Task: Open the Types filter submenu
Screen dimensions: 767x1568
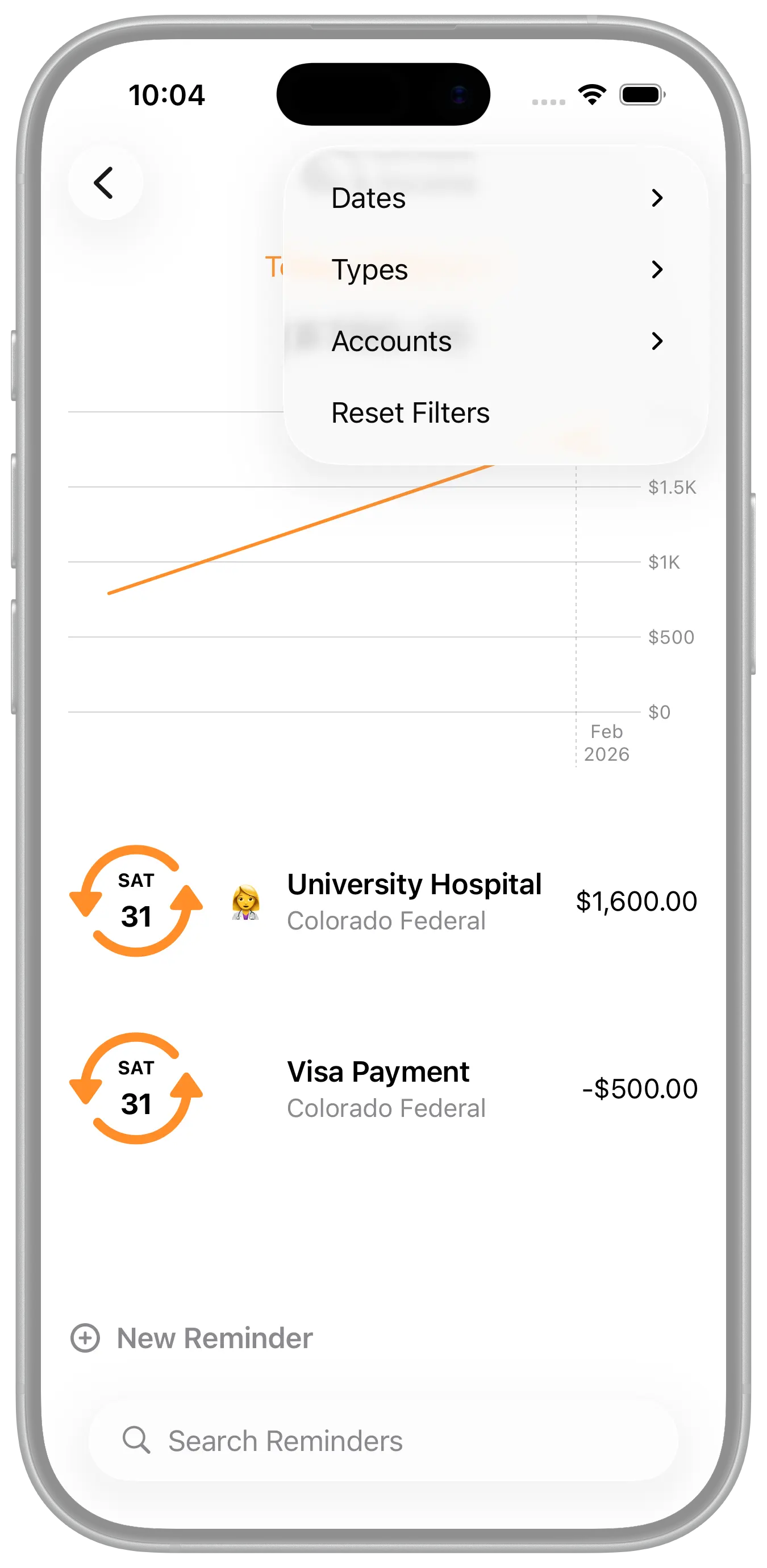Action: pyautogui.click(x=495, y=270)
